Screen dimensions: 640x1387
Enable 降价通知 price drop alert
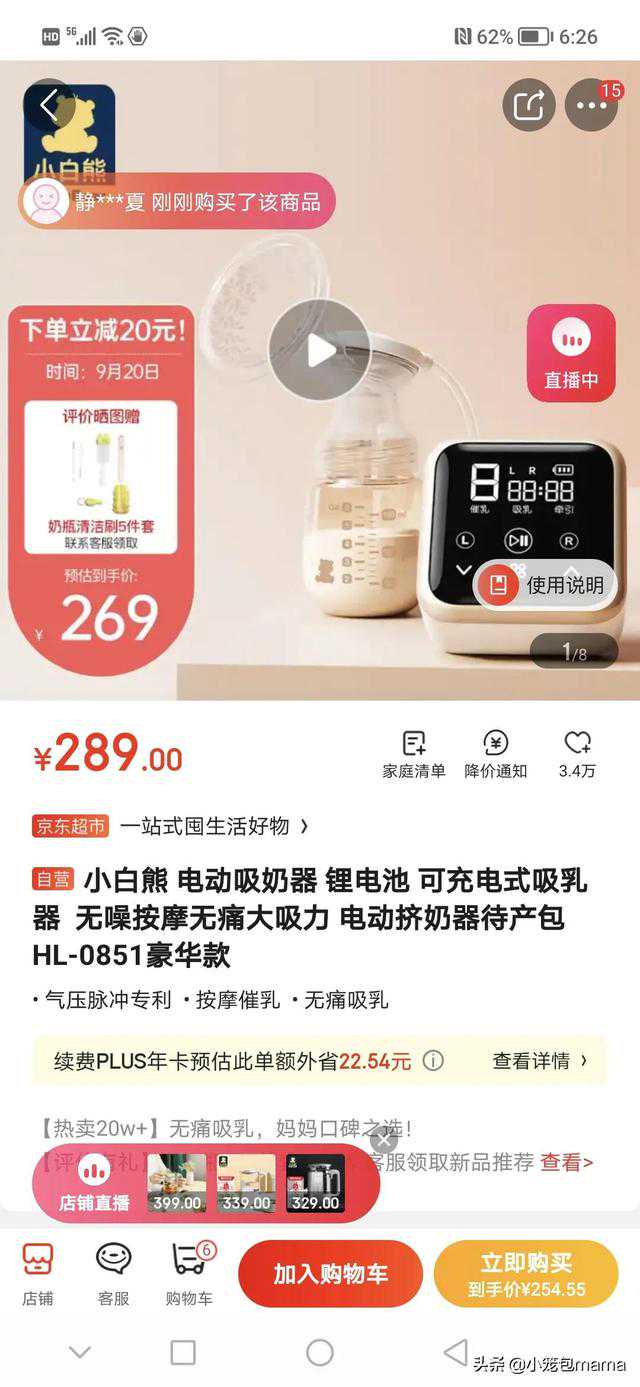click(x=495, y=753)
